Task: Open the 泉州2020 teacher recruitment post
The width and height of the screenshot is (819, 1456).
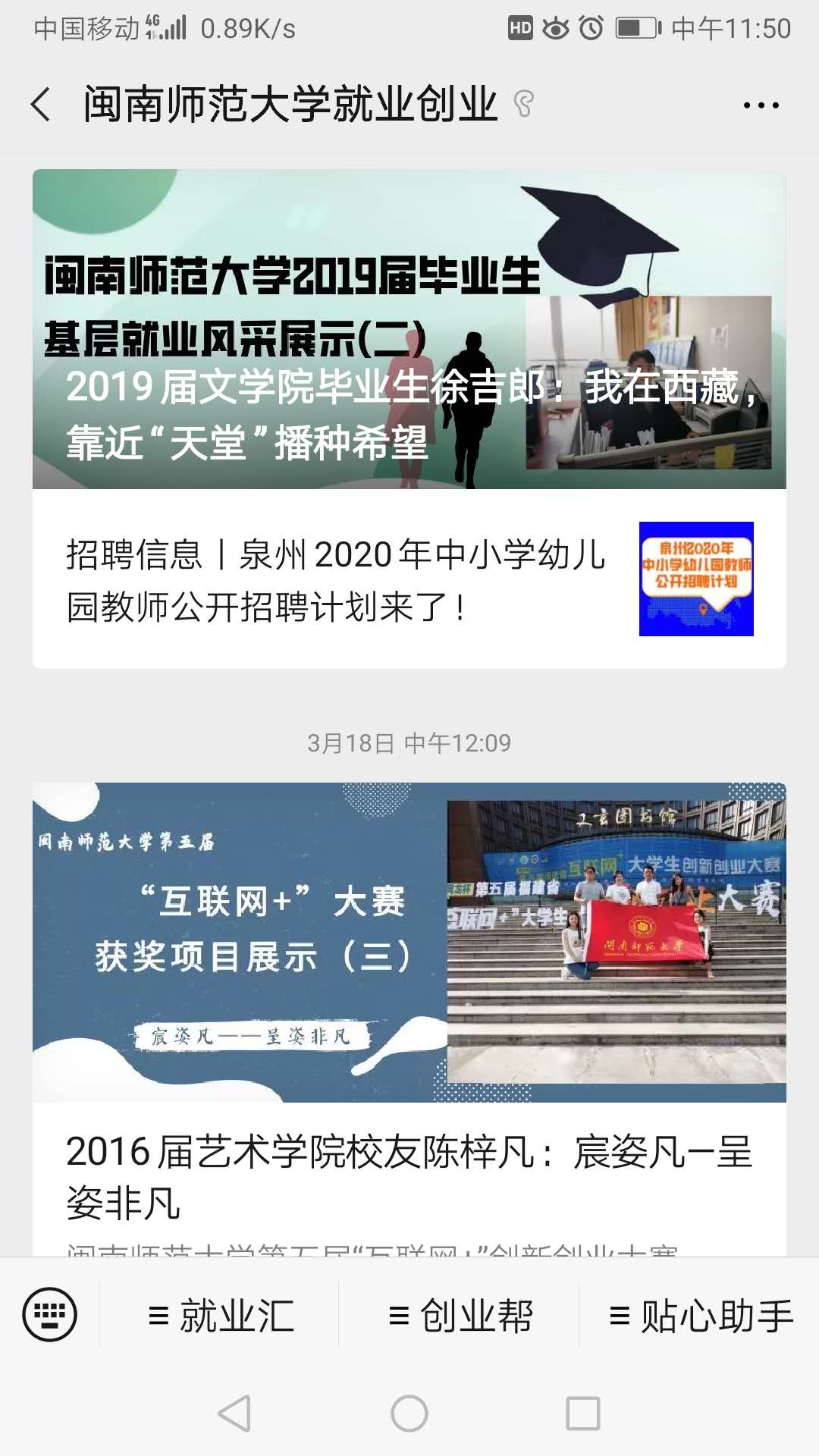Action: 409,579
